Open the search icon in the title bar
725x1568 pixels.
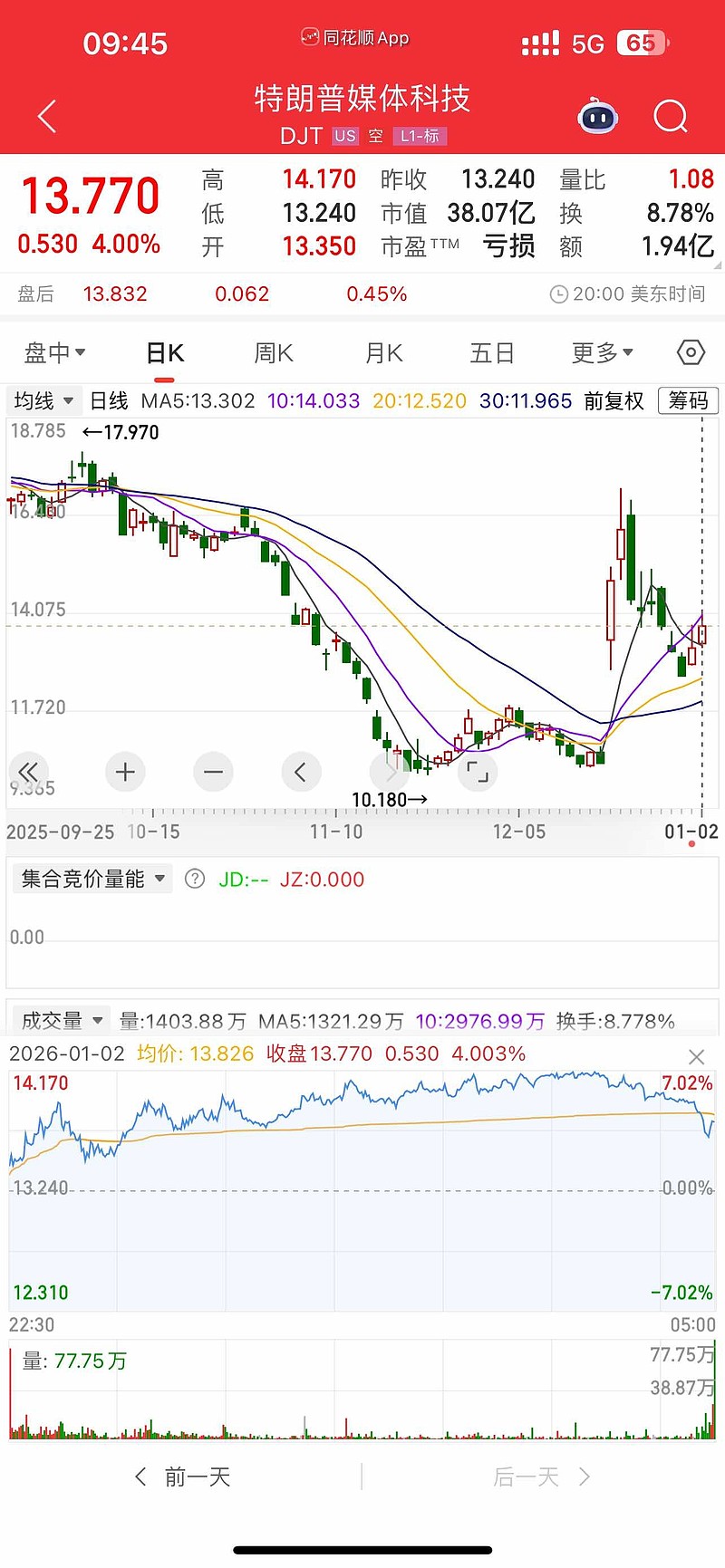pos(672,117)
